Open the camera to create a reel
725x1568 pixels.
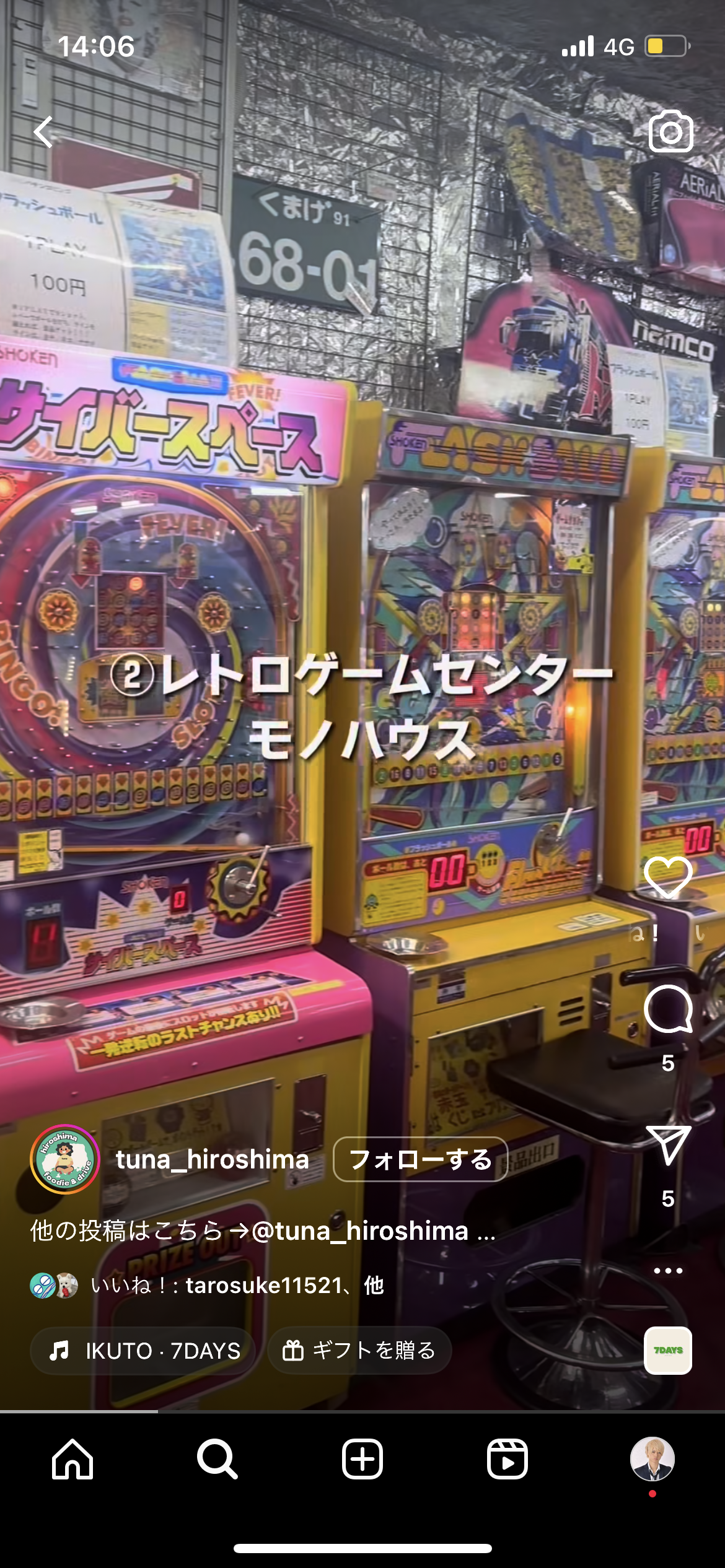tap(670, 131)
